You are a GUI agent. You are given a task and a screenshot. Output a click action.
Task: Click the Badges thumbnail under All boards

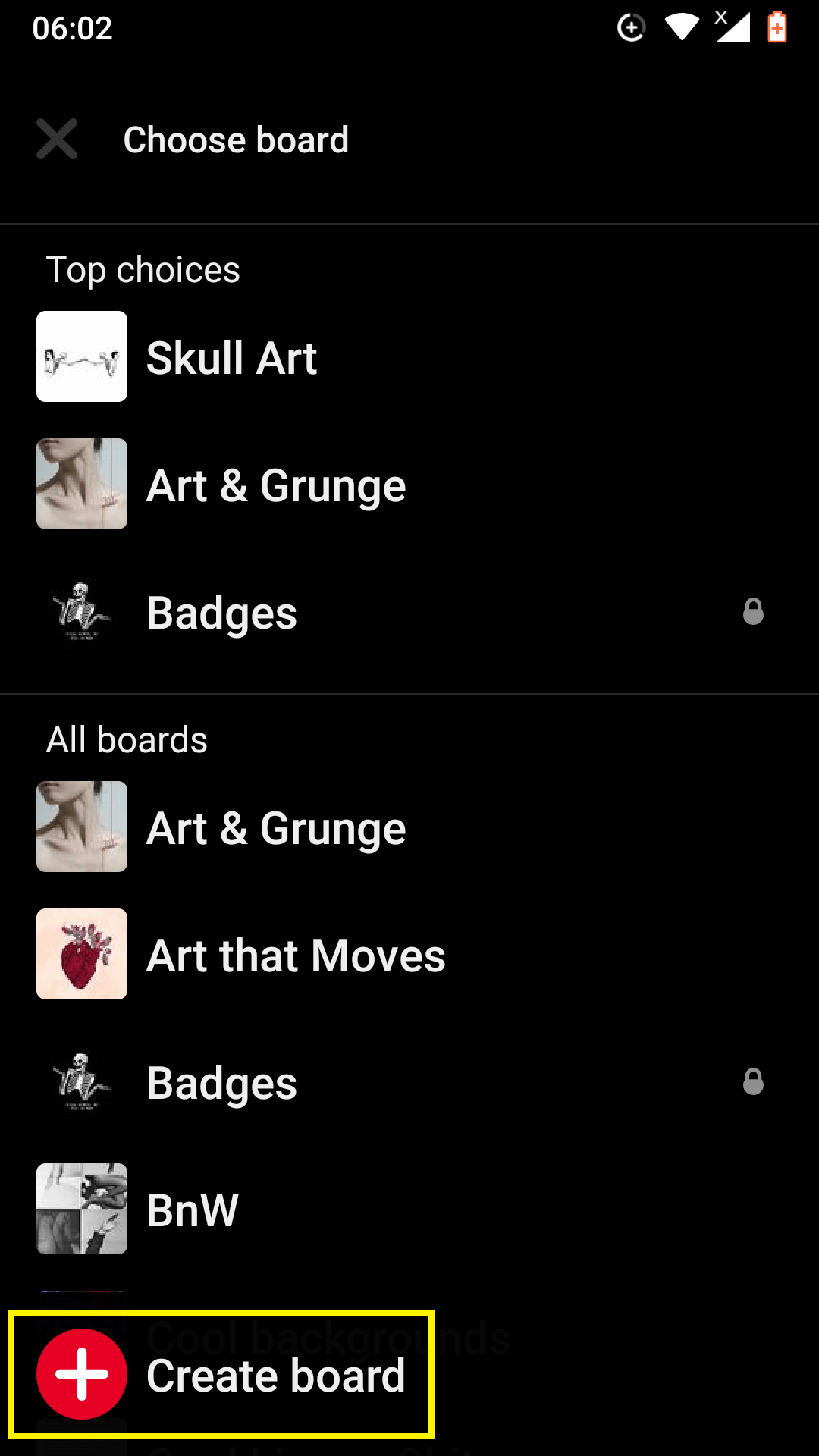click(81, 1081)
